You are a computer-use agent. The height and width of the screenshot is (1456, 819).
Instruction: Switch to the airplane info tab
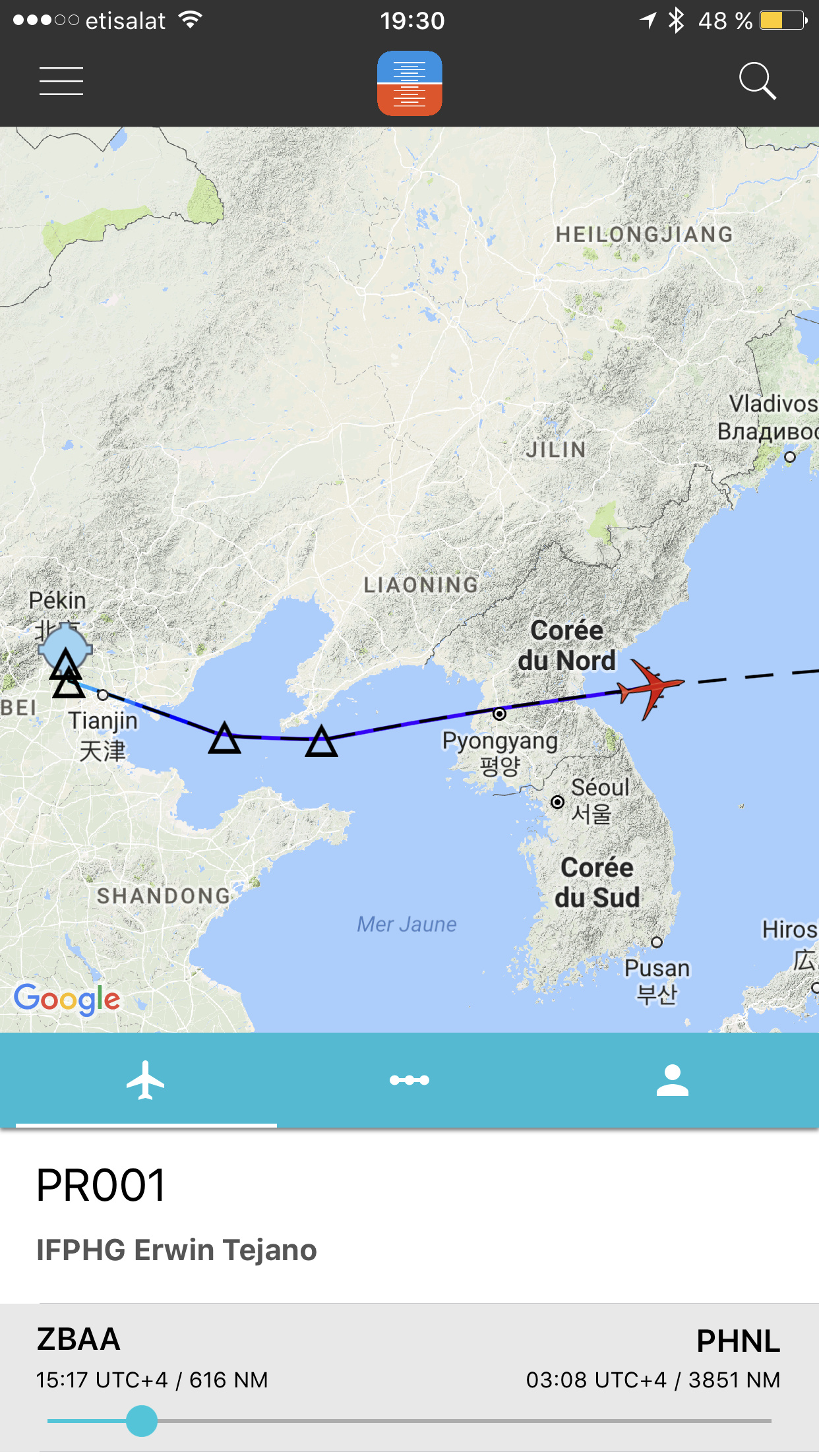tap(146, 1080)
